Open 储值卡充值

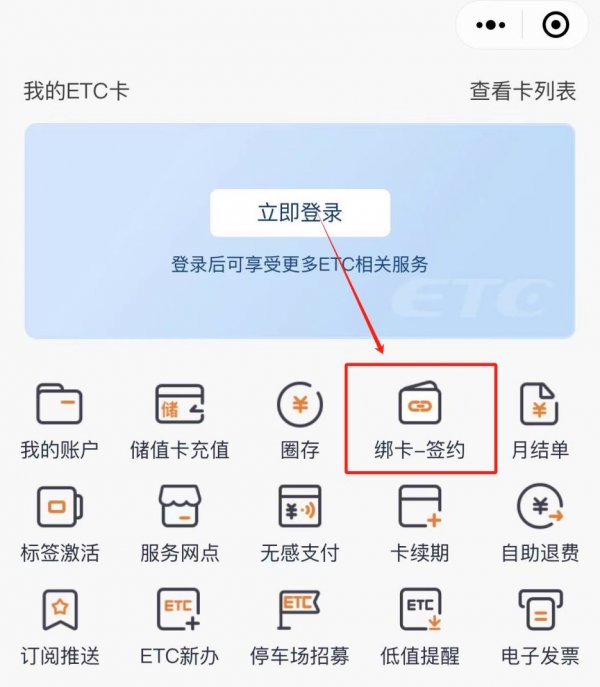pos(179,419)
